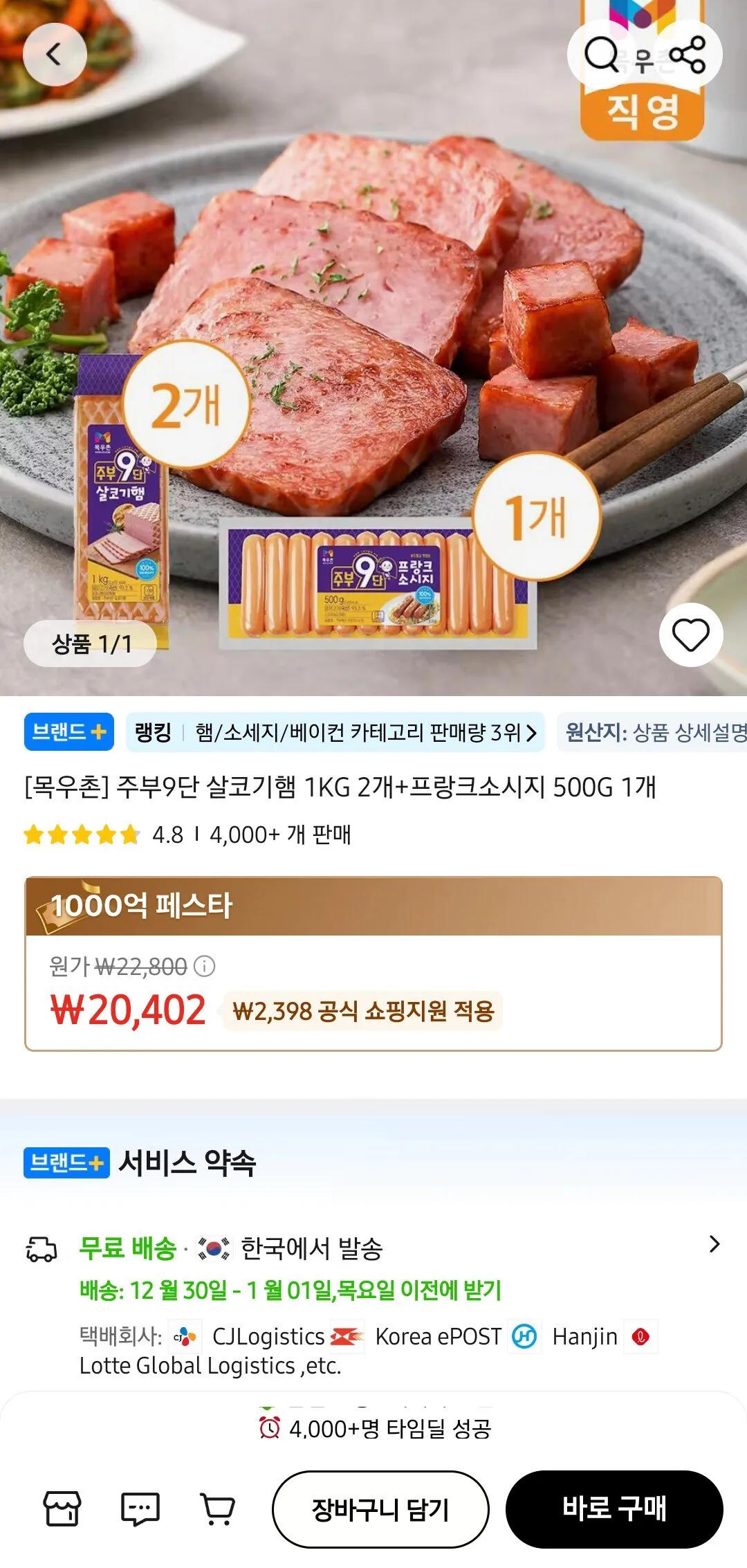Tap the share icon at top right
The image size is (747, 1568).
click(686, 55)
